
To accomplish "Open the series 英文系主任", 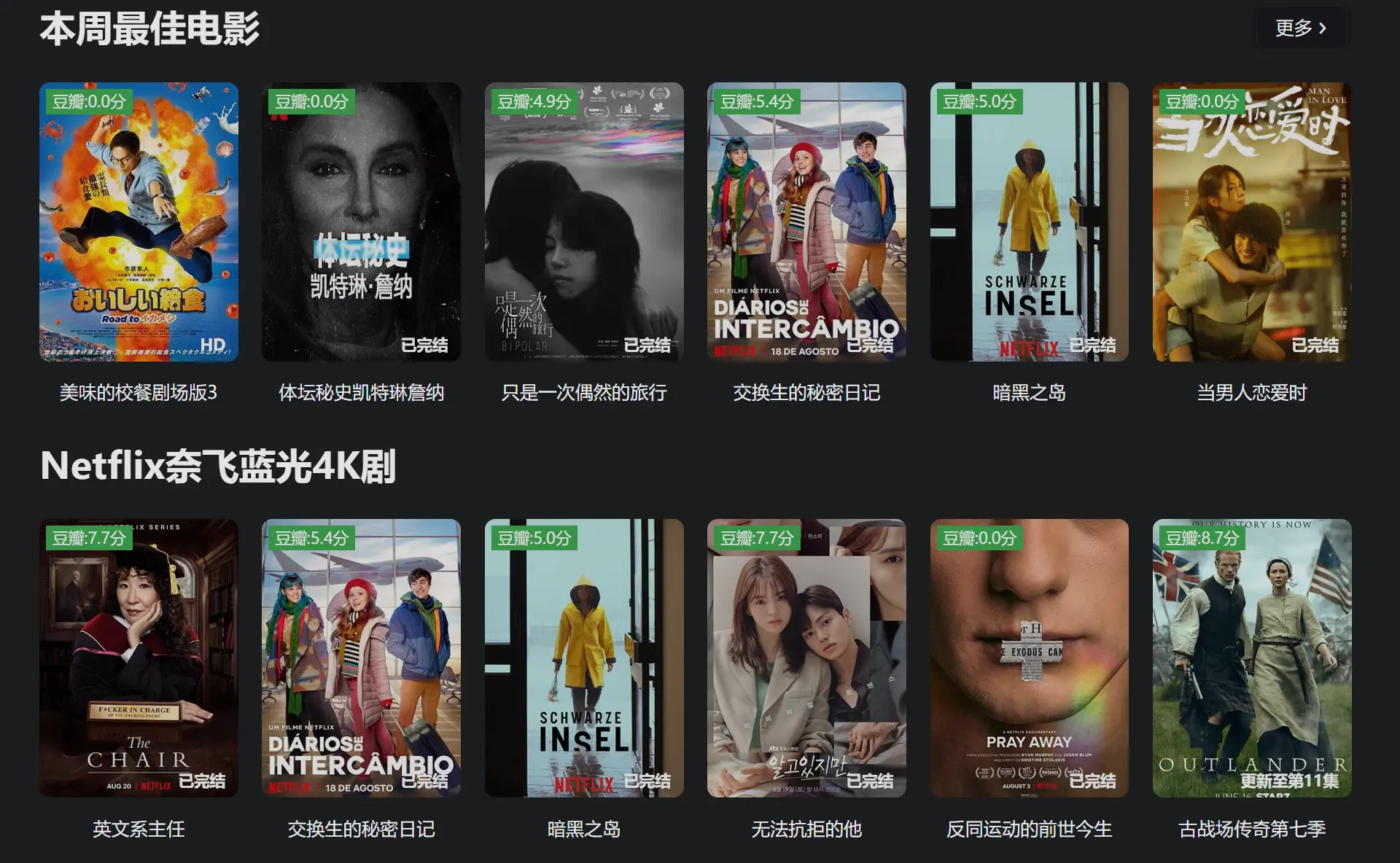I will pos(139,657).
